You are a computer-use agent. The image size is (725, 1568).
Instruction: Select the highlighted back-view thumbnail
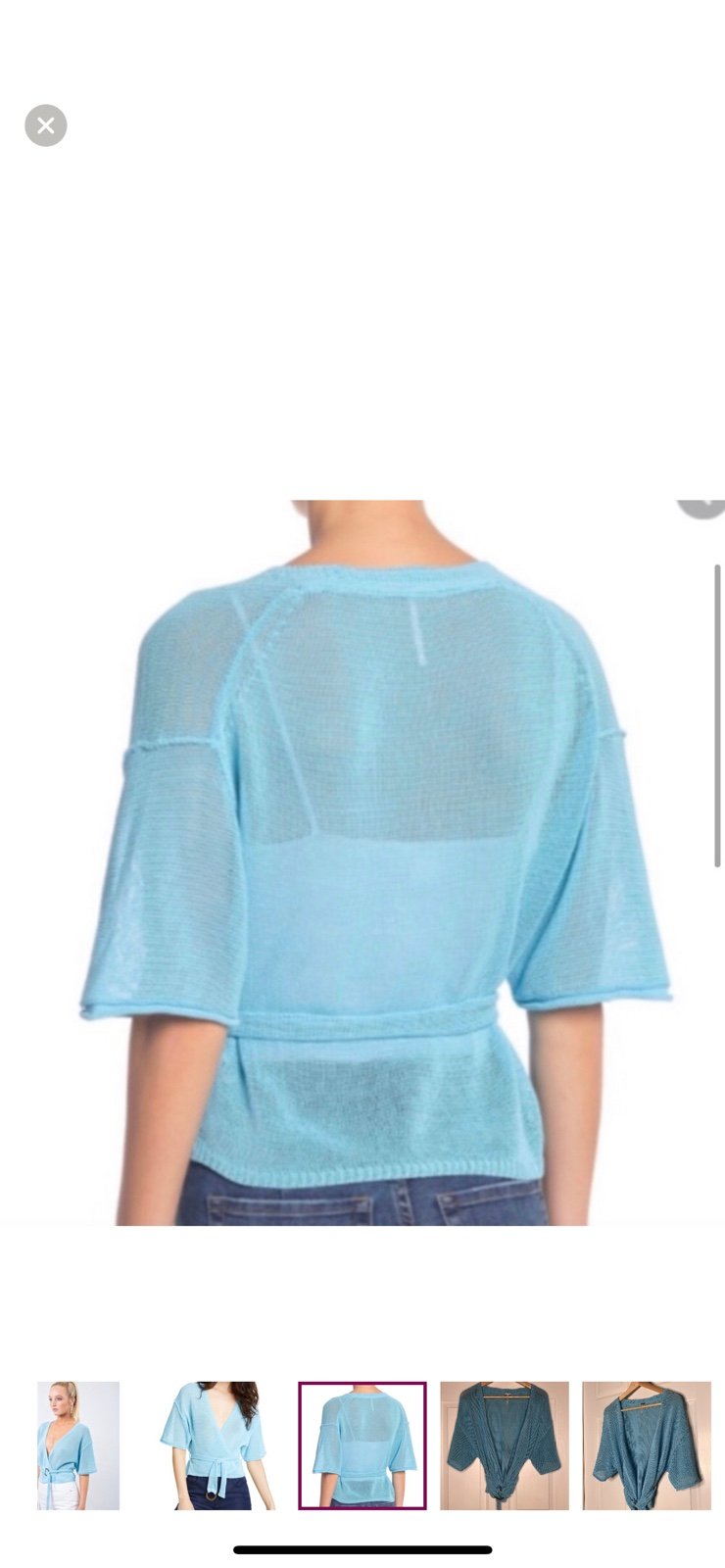(362, 1445)
